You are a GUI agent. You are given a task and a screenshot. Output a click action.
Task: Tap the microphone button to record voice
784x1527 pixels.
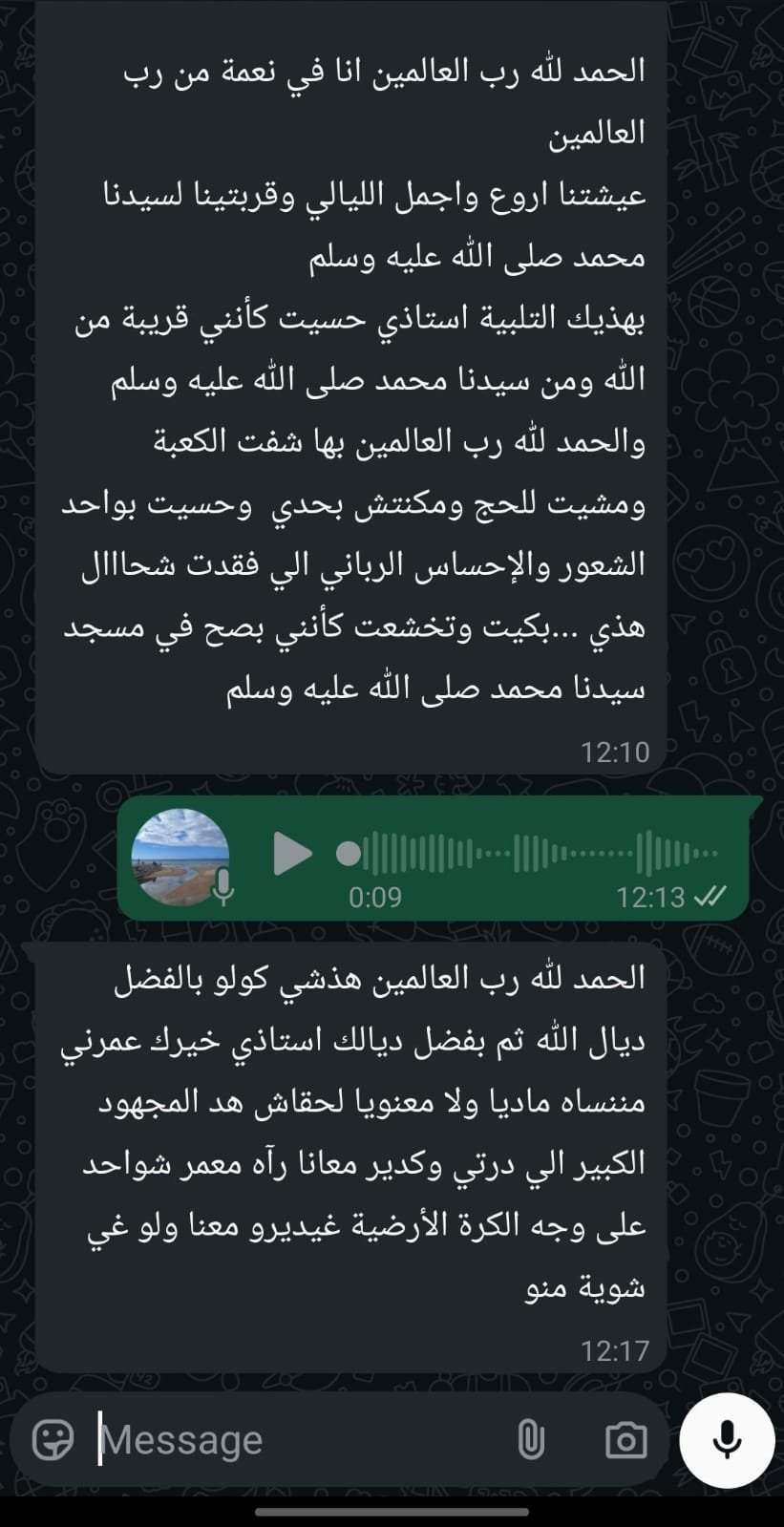click(x=727, y=1439)
